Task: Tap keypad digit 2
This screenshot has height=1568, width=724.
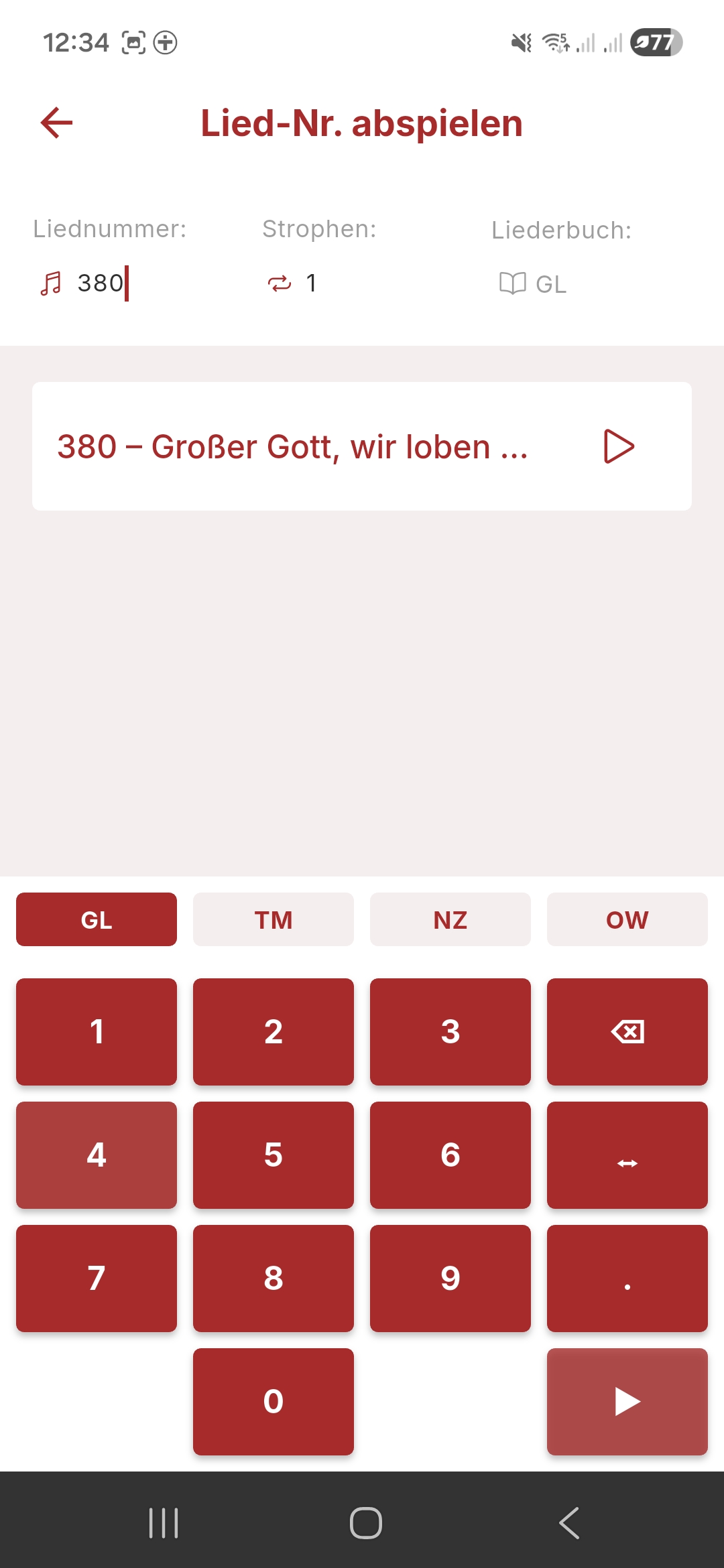Action: (274, 1032)
